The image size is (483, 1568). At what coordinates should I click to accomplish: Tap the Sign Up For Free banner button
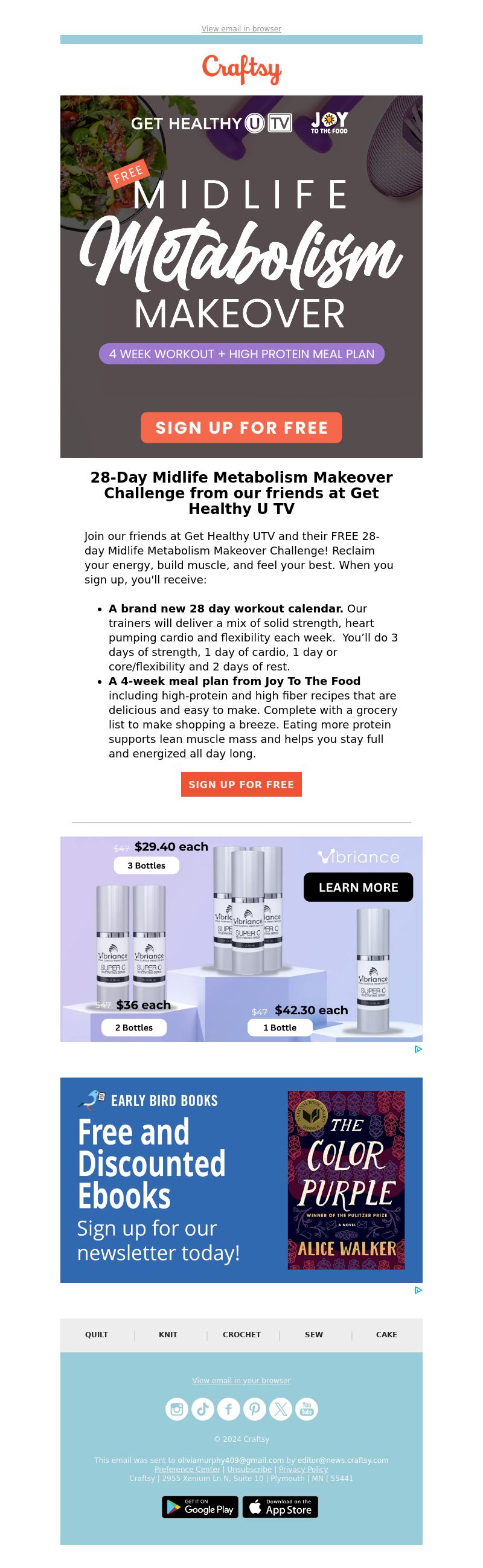coord(241,427)
